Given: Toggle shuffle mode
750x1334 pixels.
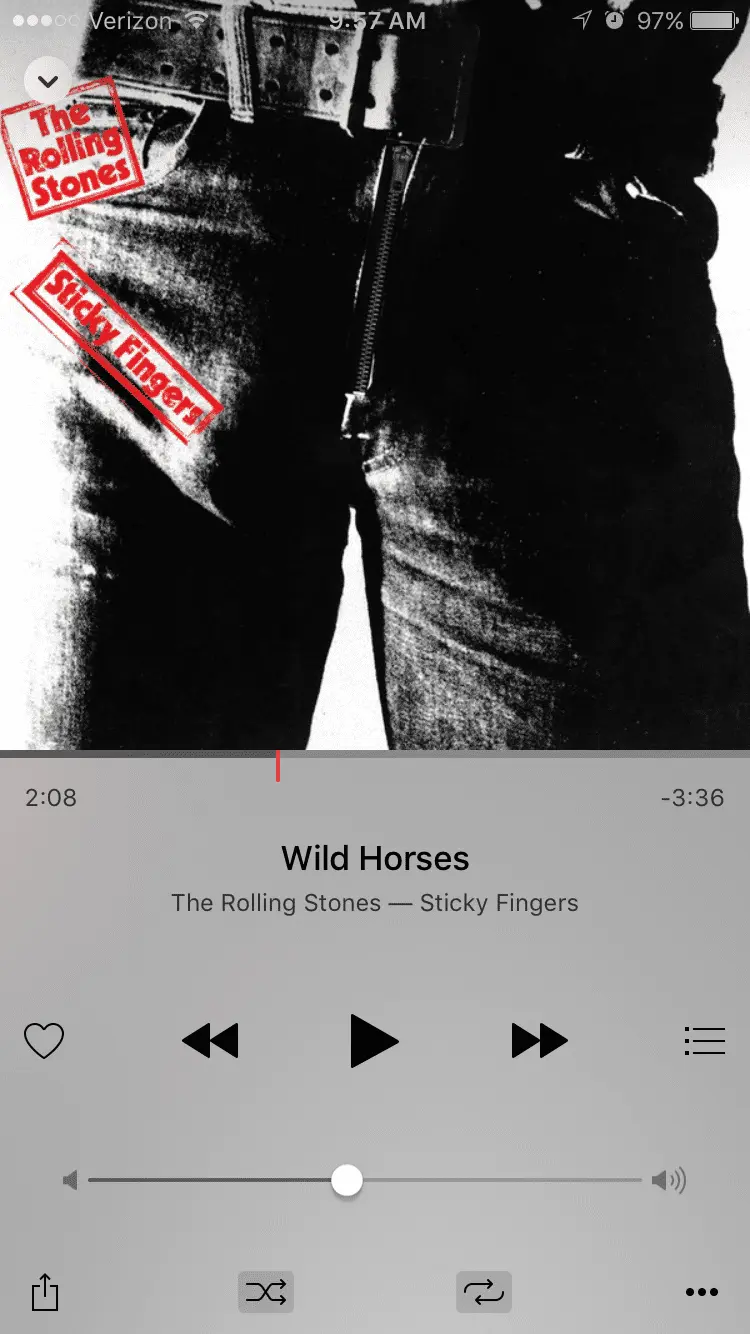Looking at the screenshot, I should [x=266, y=1292].
